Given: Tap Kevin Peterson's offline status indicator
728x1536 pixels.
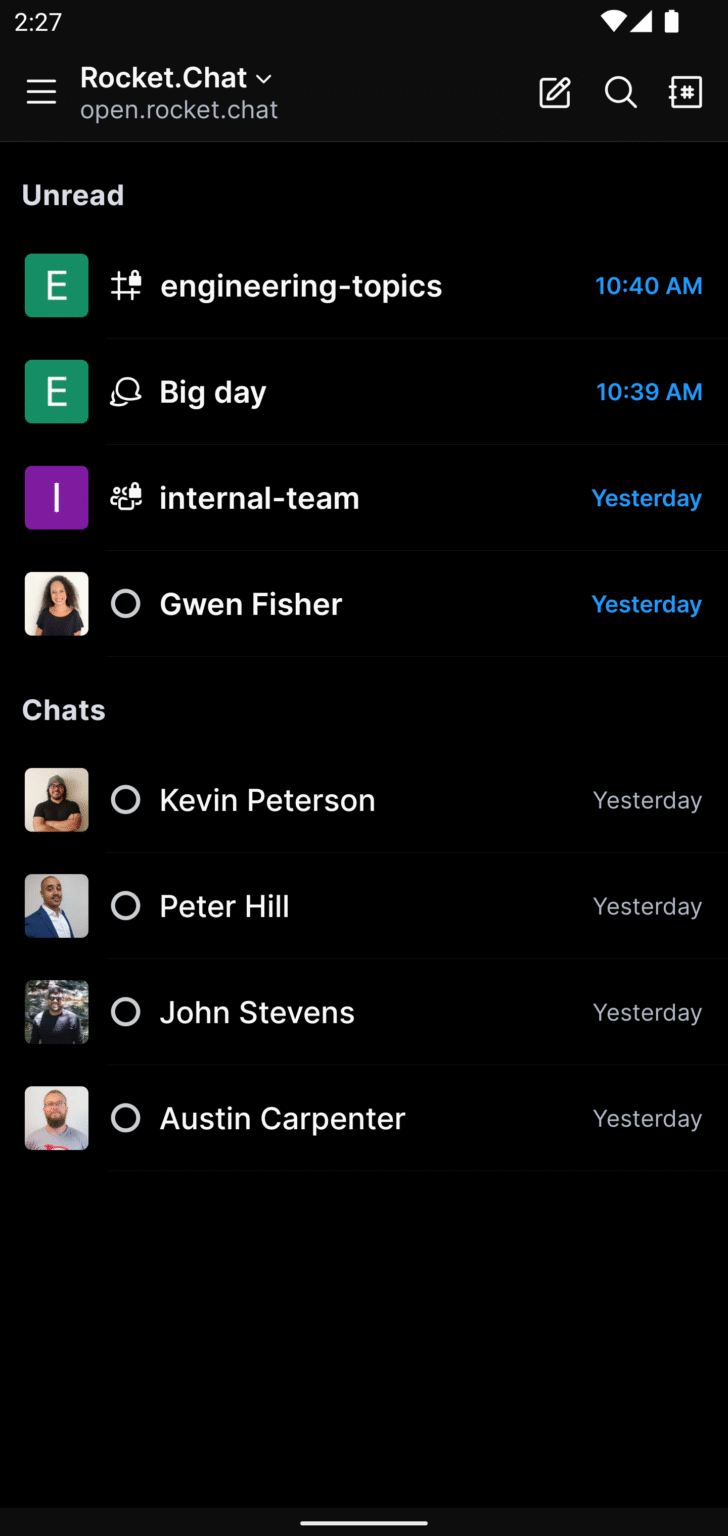Looking at the screenshot, I should coord(125,799).
